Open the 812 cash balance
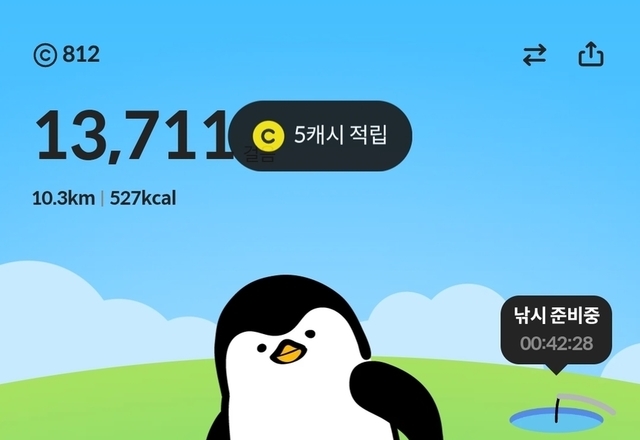Viewport: 640px width, 440px height. (x=66, y=55)
